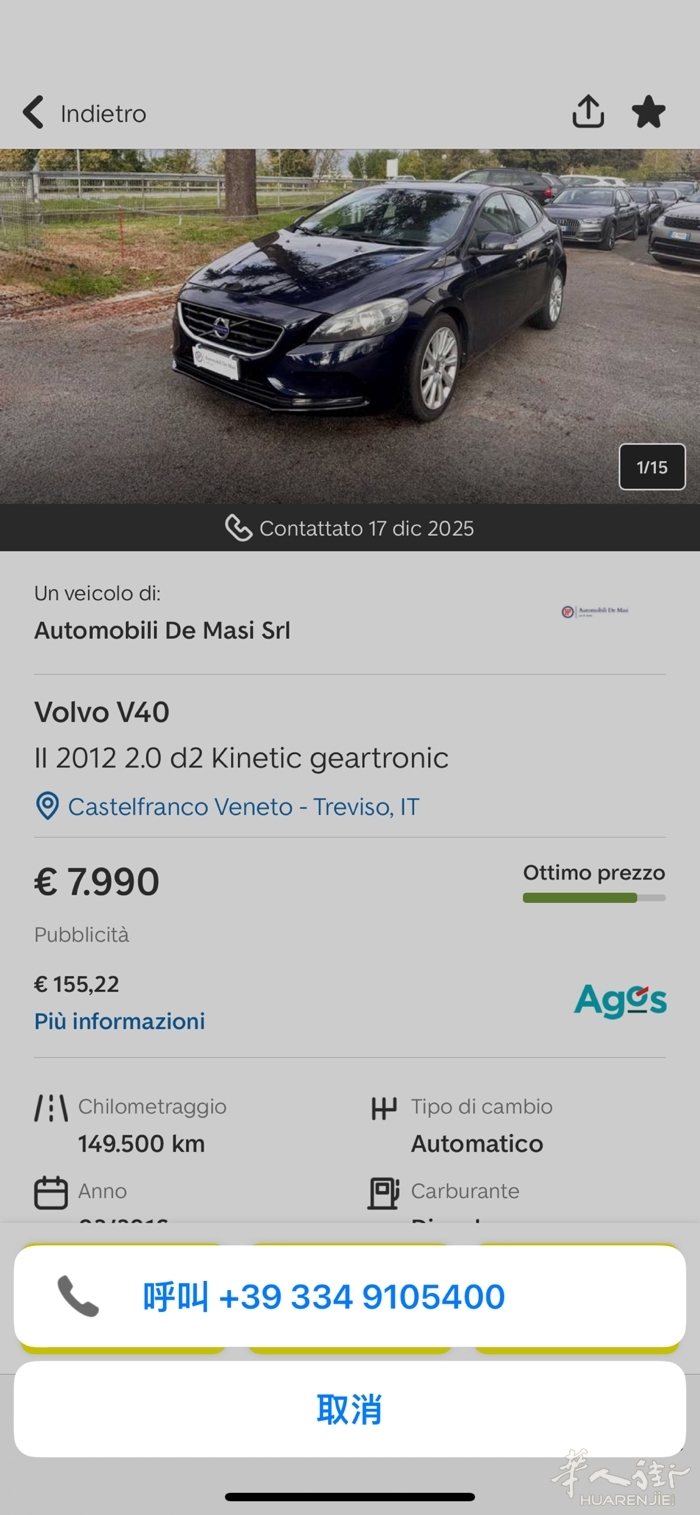This screenshot has width=700, height=1515.
Task: Open Automobili De Masi Srl dealer page
Action: 162,630
